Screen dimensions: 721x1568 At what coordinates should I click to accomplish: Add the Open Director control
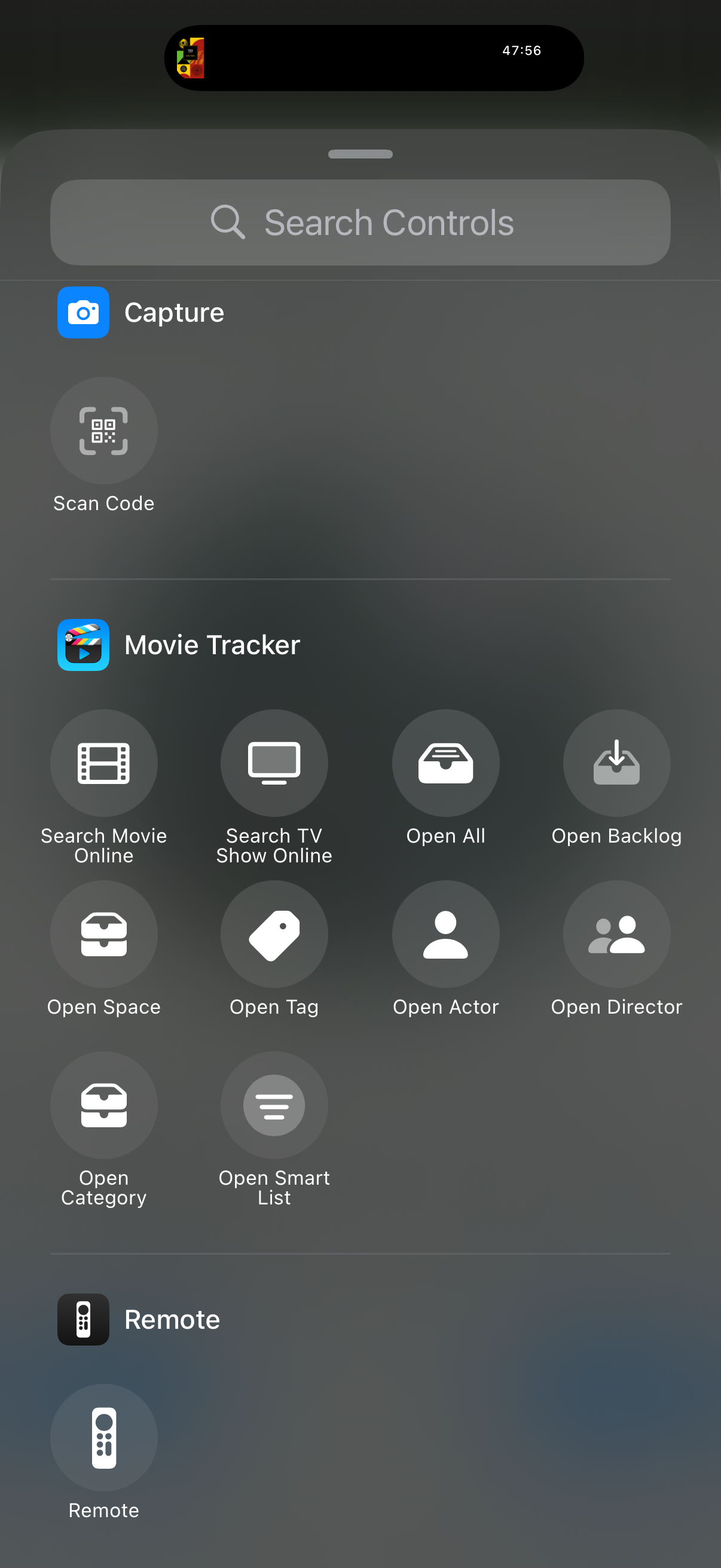(x=616, y=934)
